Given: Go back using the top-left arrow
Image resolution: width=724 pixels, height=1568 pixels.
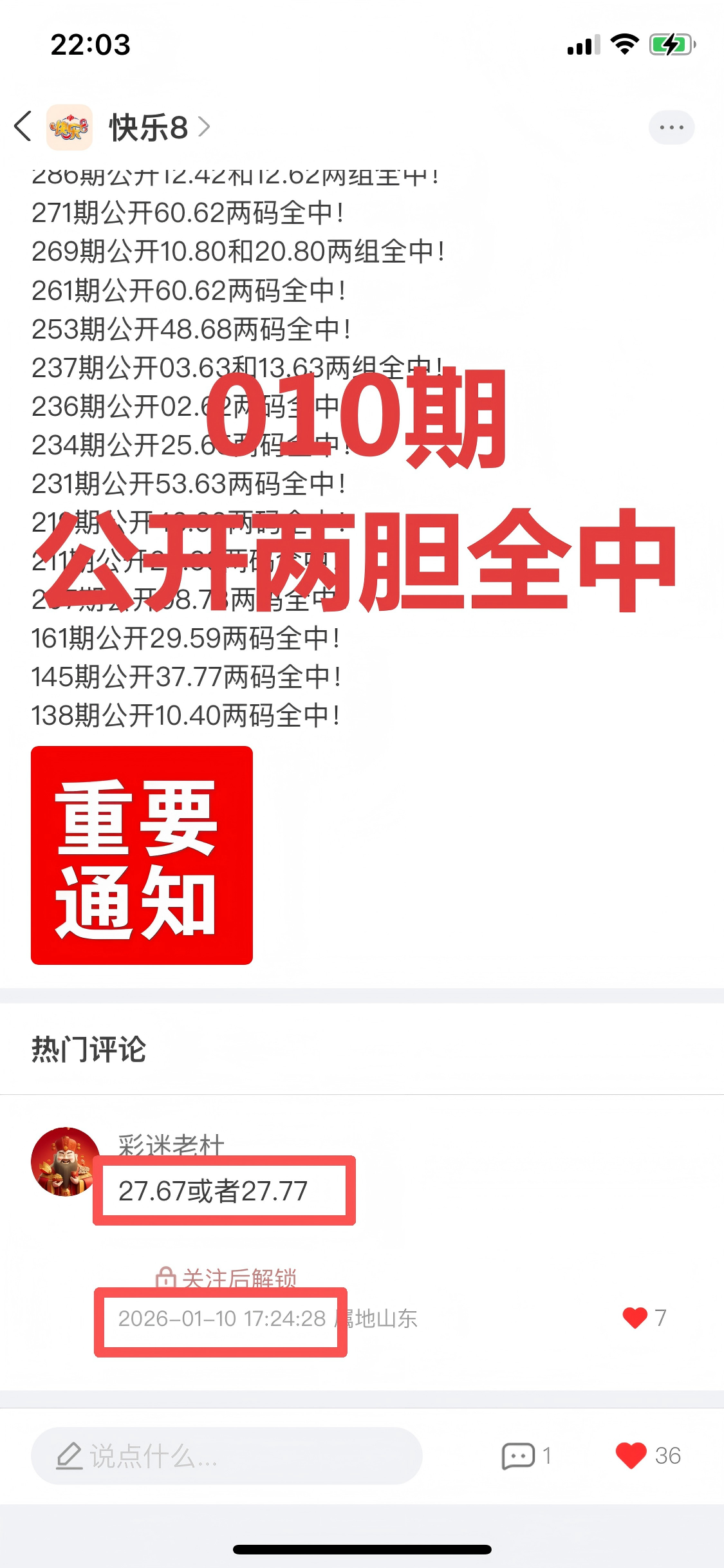Looking at the screenshot, I should click(23, 126).
